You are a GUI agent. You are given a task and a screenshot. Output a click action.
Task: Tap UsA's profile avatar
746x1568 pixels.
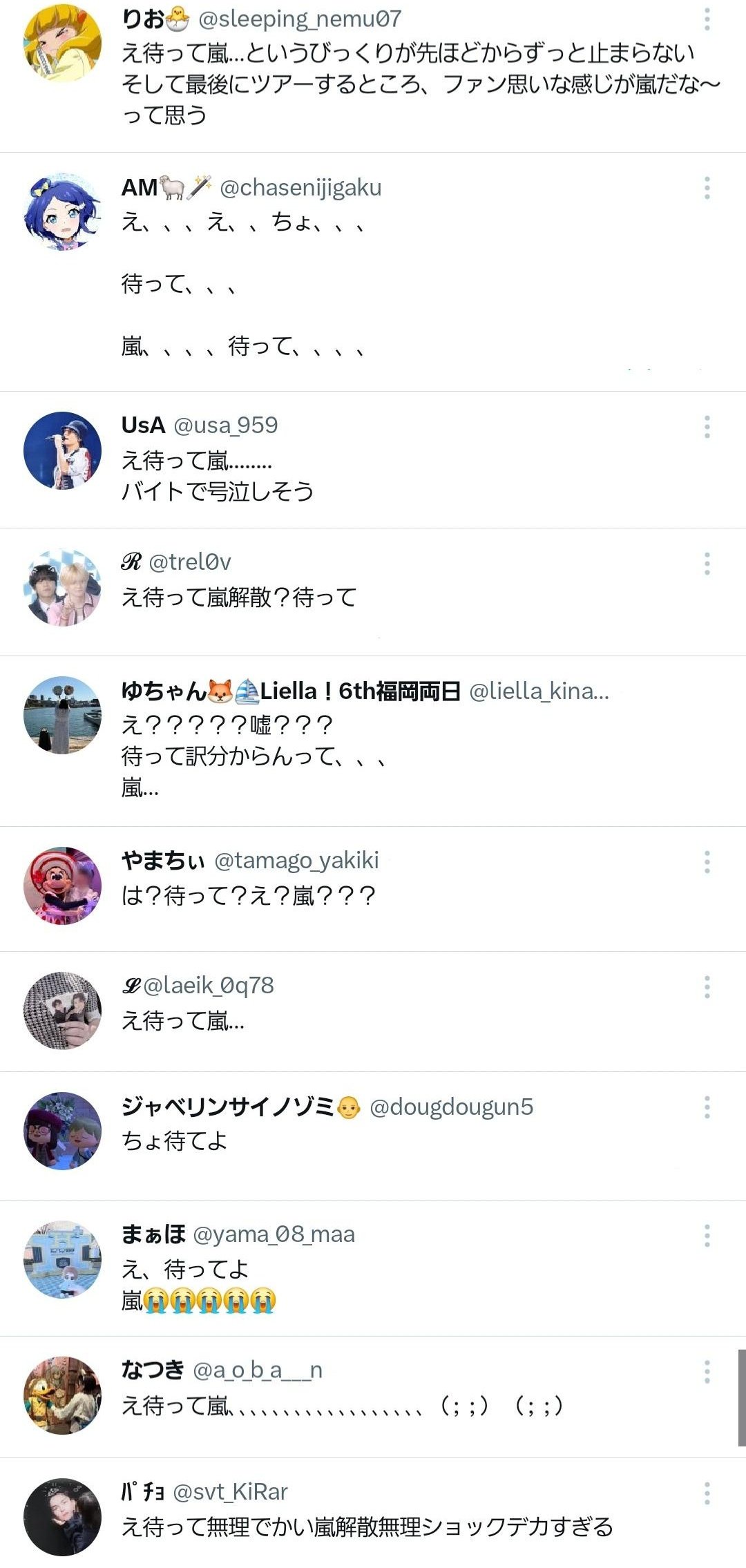click(x=62, y=450)
